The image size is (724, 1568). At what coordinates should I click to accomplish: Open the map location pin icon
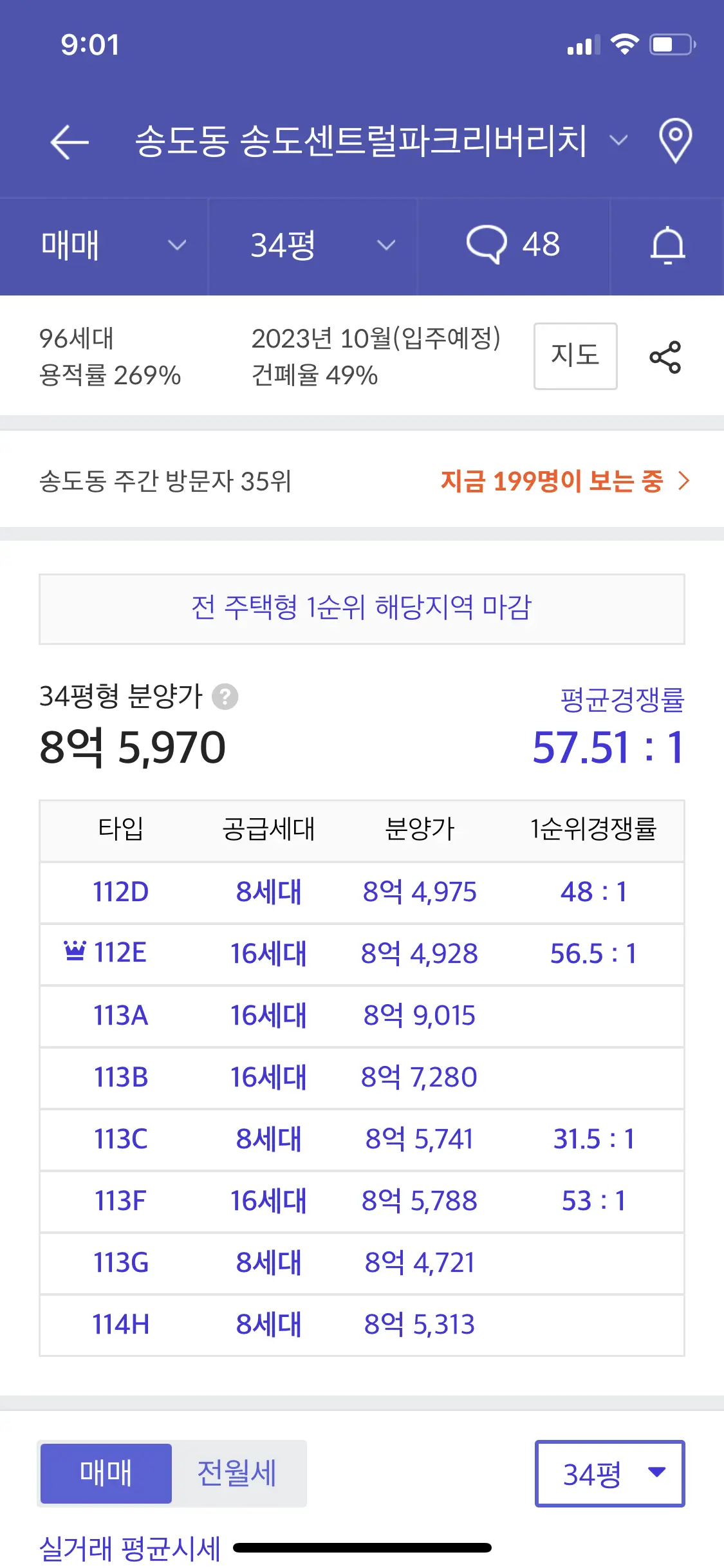[x=675, y=140]
